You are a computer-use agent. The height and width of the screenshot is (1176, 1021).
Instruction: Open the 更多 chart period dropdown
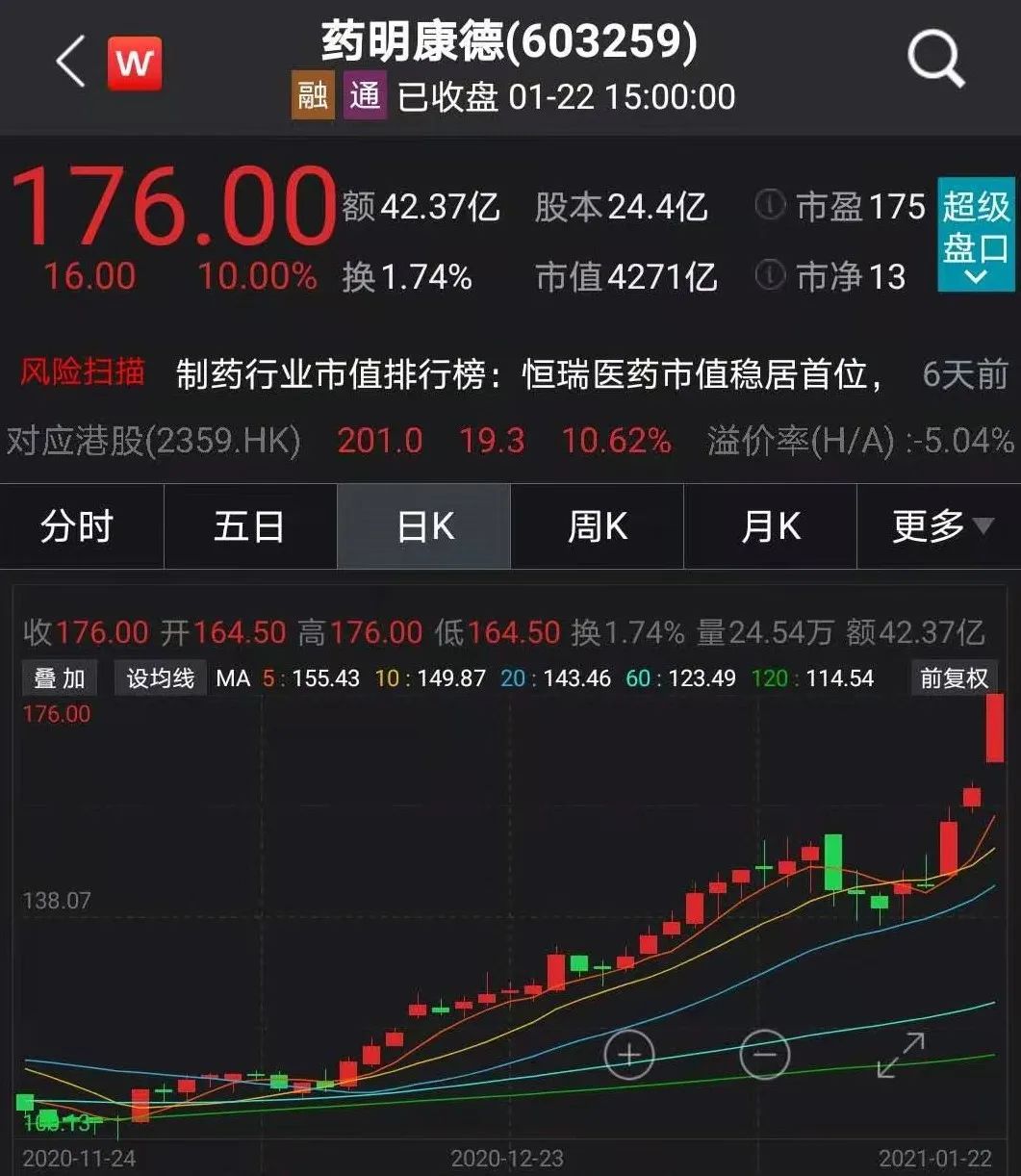pos(941,526)
